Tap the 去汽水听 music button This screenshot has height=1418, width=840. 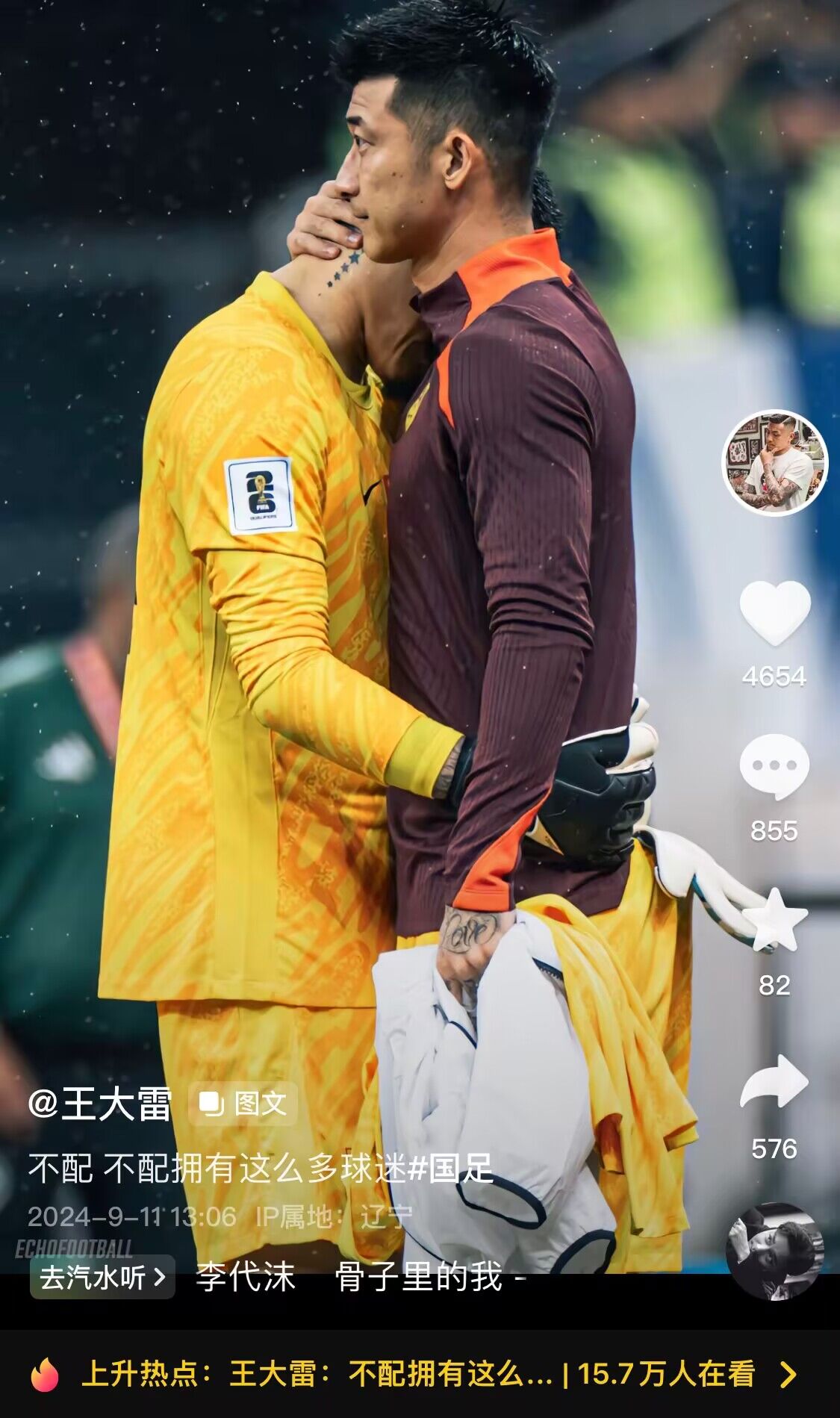102,1278
